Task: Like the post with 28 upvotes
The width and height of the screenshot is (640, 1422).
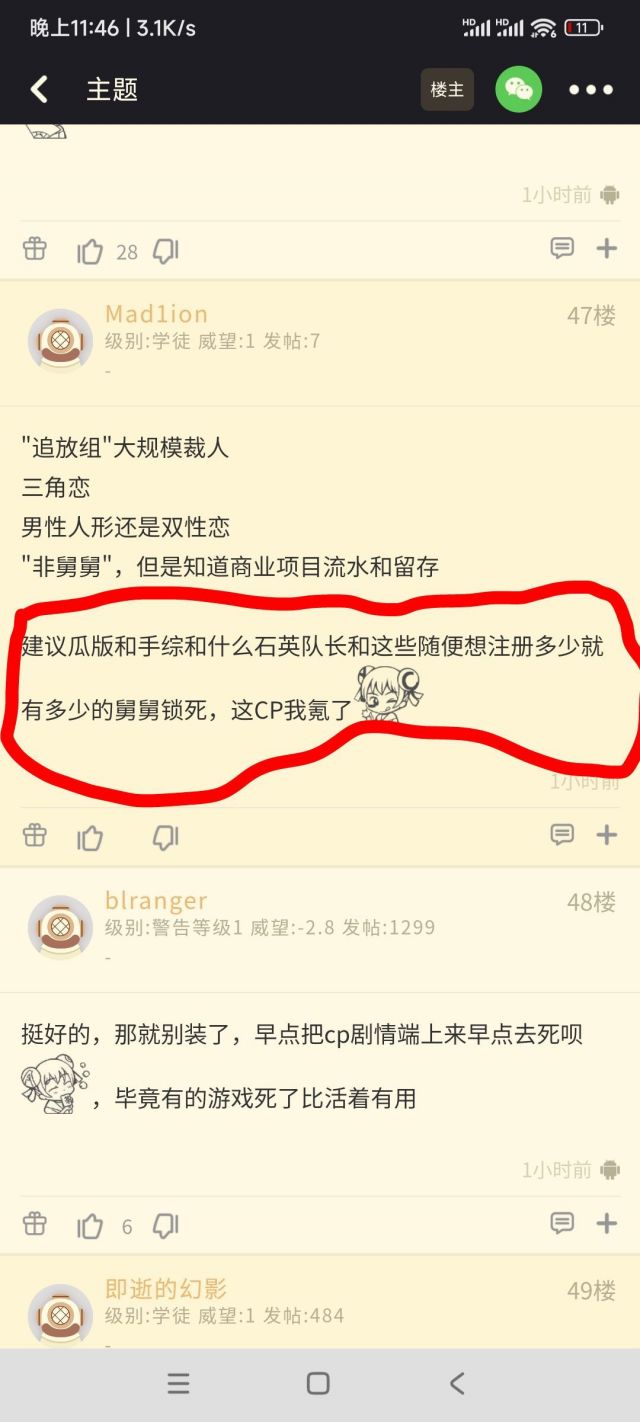Action: tap(90, 251)
